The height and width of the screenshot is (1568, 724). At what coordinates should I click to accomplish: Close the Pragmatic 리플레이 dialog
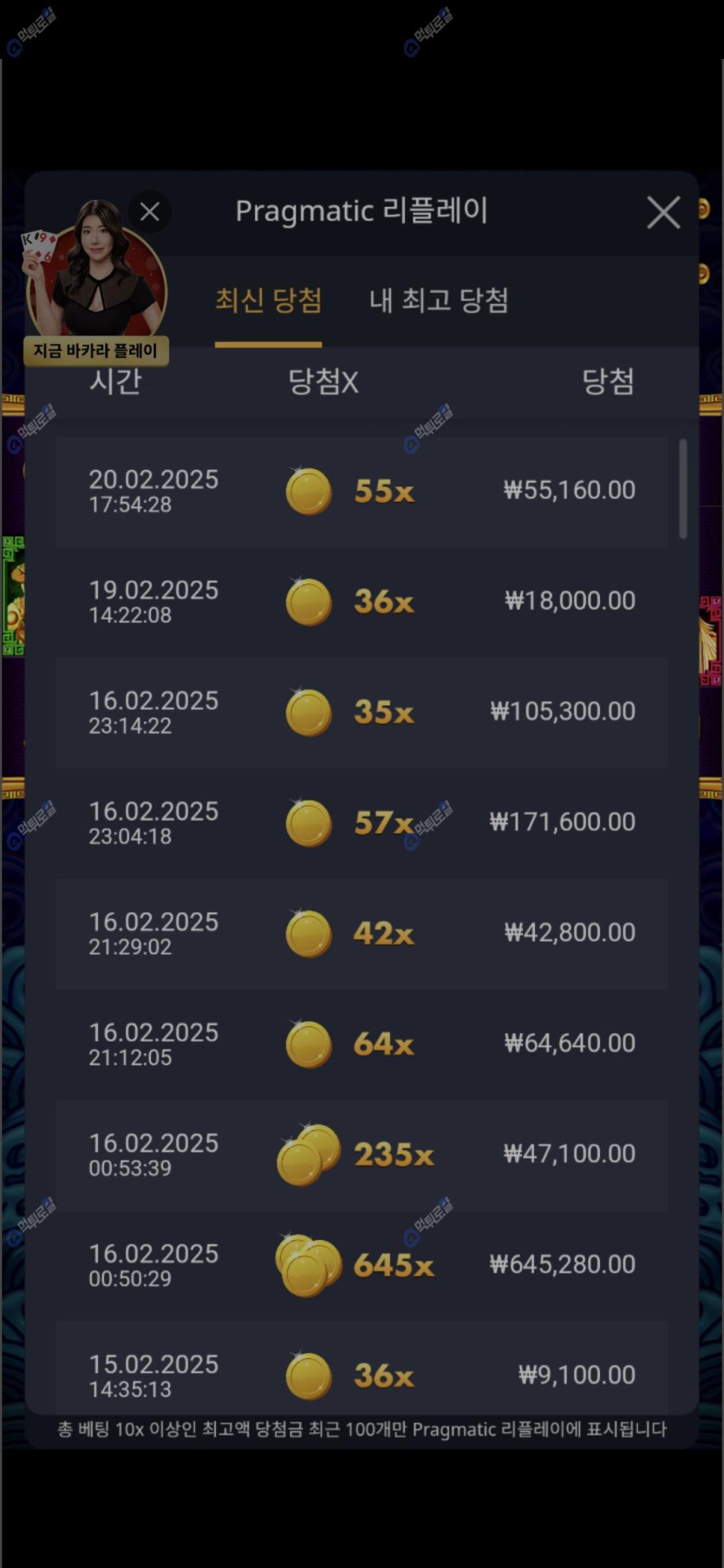coord(663,212)
